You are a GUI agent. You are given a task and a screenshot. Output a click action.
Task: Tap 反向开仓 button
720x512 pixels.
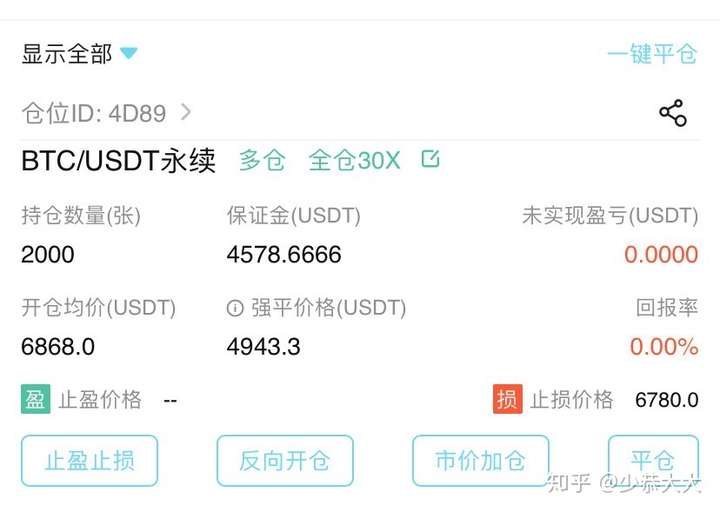[284, 461]
